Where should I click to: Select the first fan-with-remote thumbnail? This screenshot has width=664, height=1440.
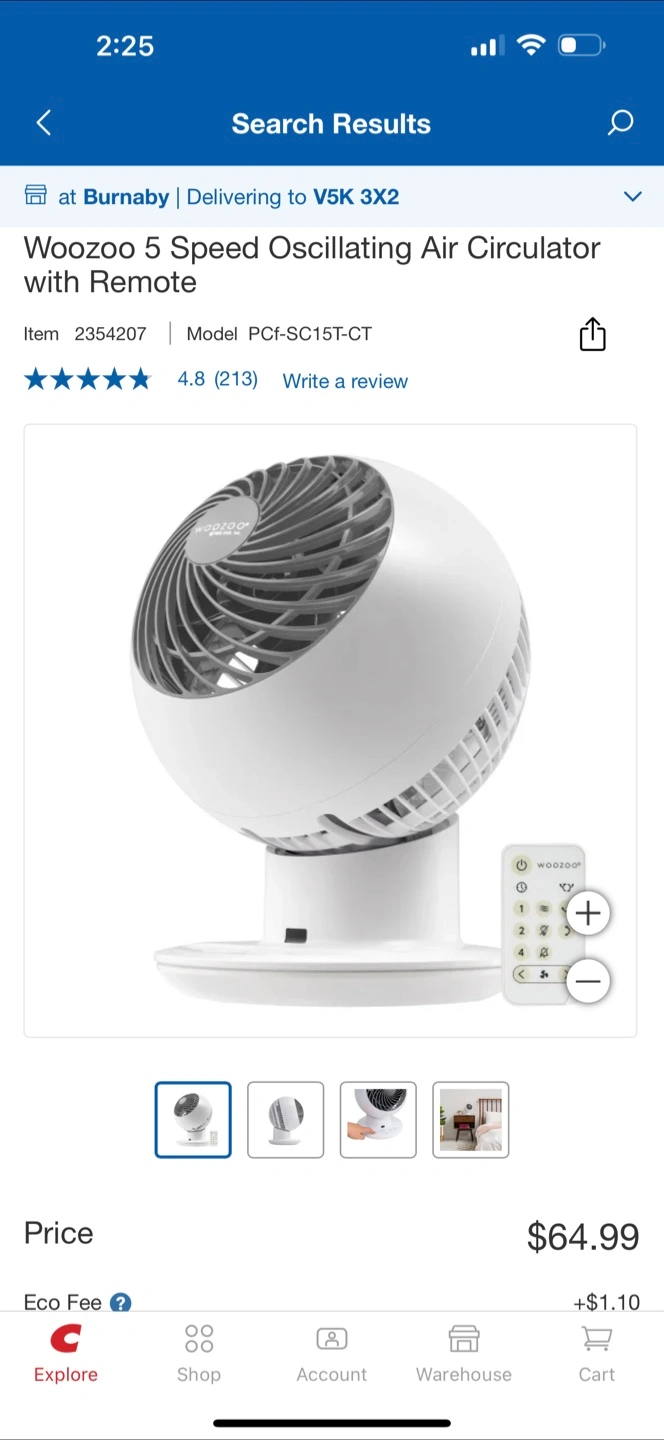pos(193,1120)
